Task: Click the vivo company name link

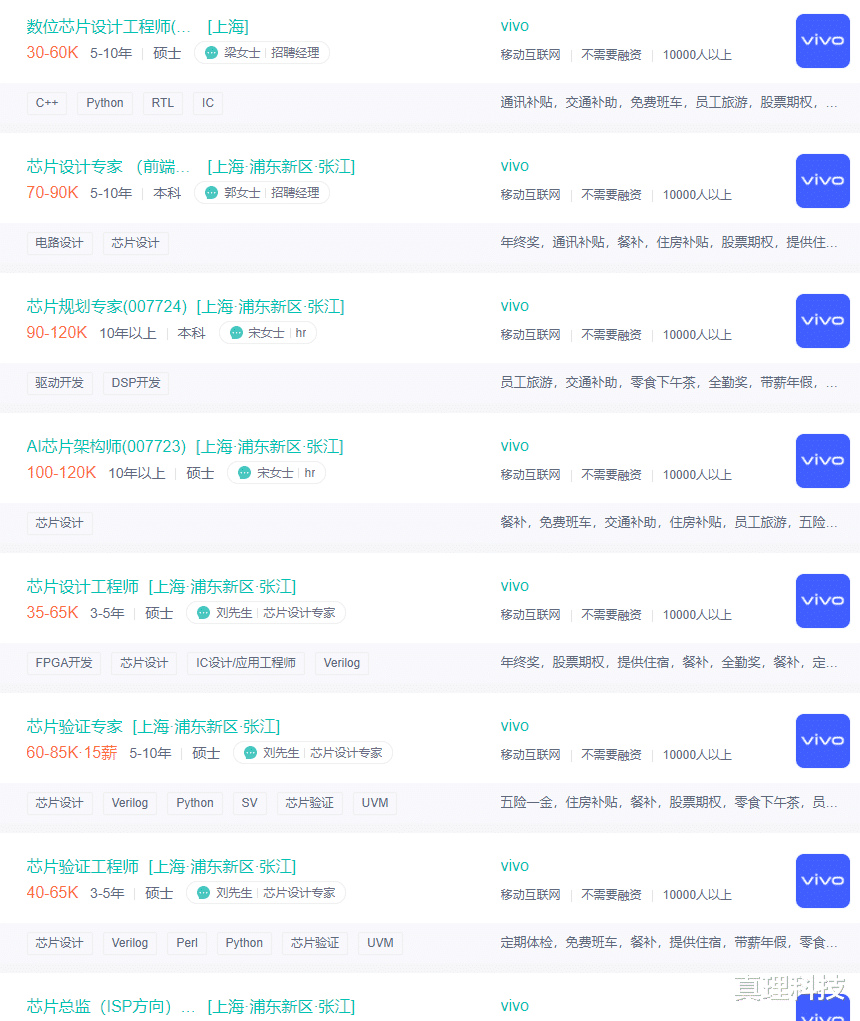Action: click(514, 25)
